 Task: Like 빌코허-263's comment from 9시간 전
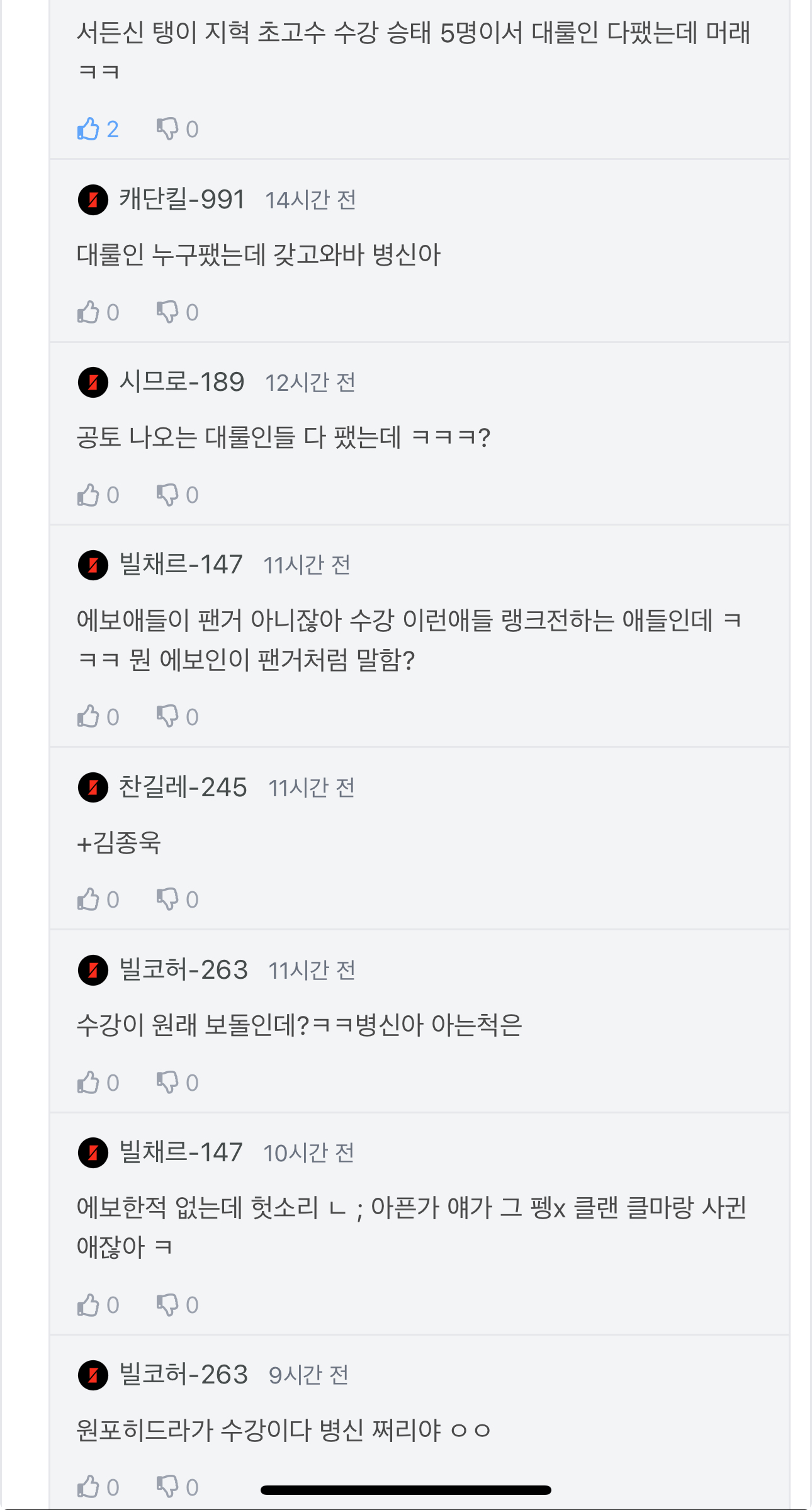point(89,1487)
